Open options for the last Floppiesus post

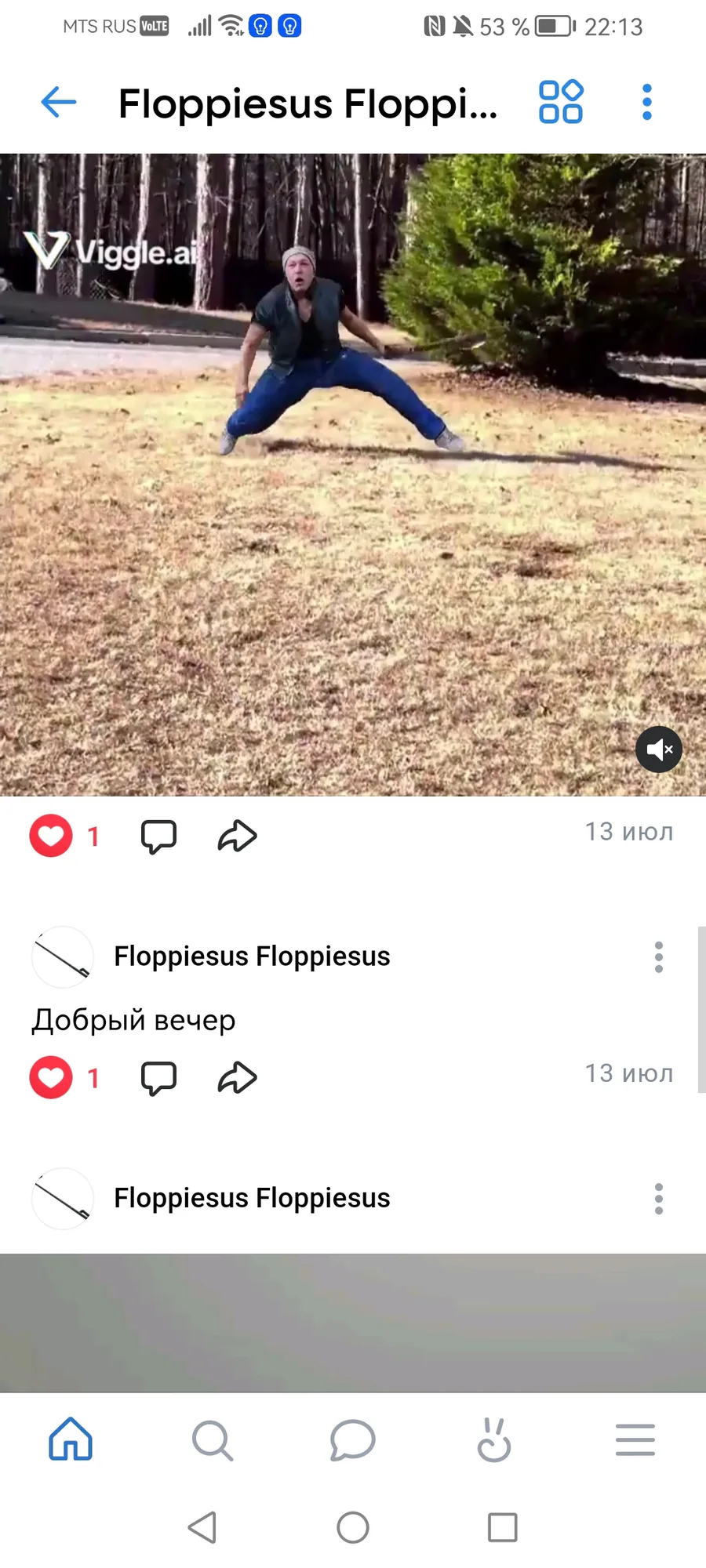pos(659,1199)
